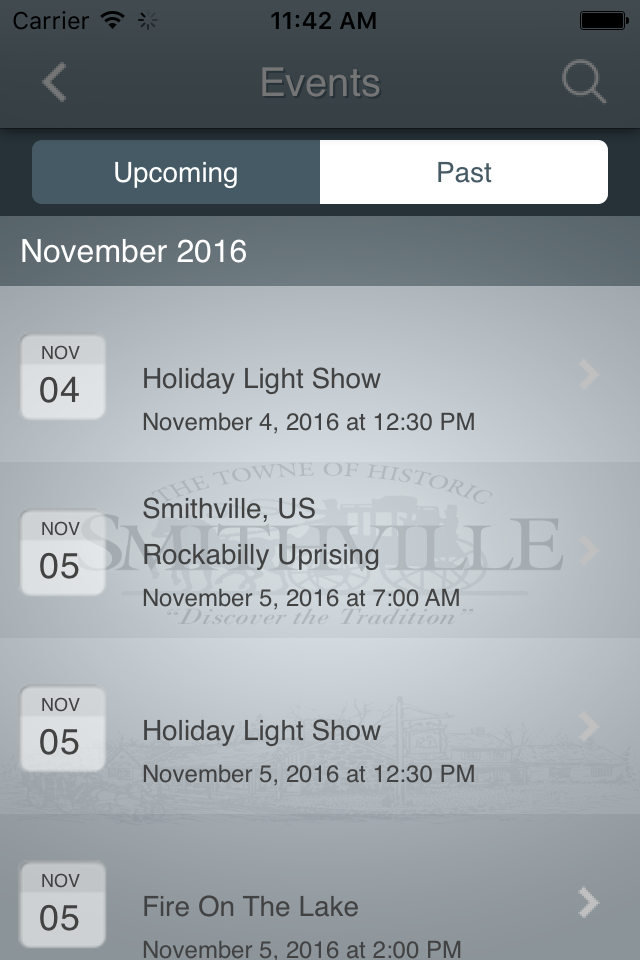Open the Fire On The Lake event

point(320,888)
